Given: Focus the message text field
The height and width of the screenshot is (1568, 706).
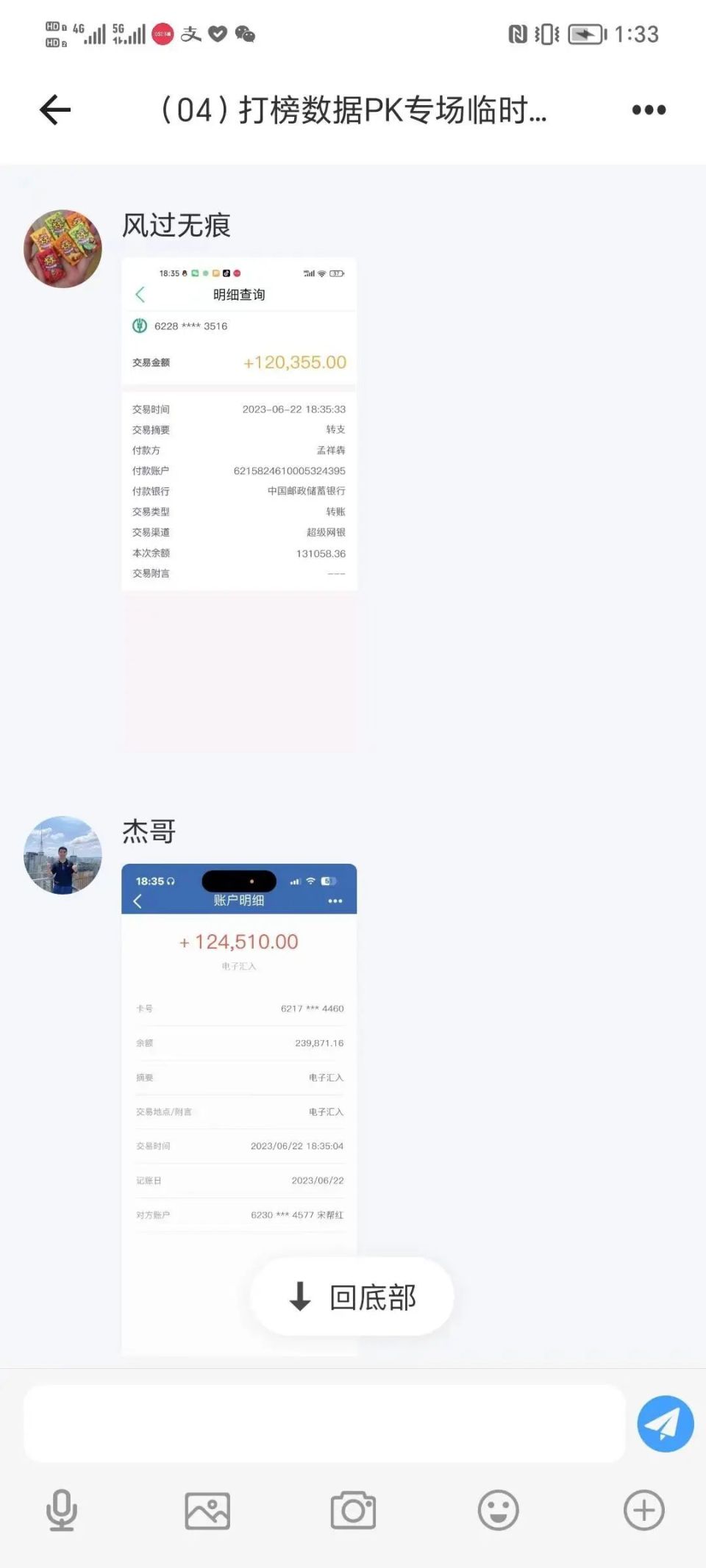Looking at the screenshot, I should tap(324, 1424).
